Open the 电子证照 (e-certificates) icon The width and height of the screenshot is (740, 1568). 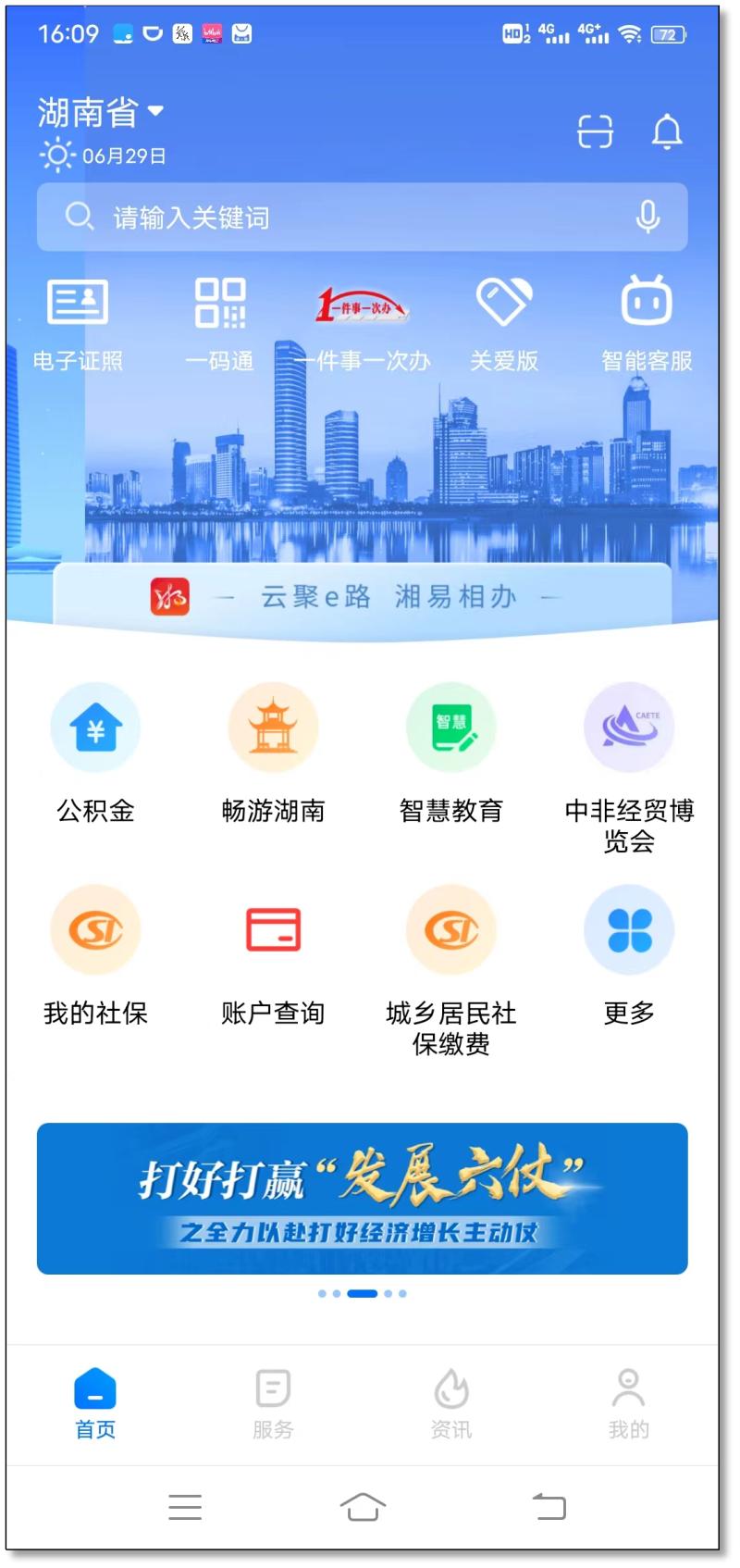coord(79,319)
